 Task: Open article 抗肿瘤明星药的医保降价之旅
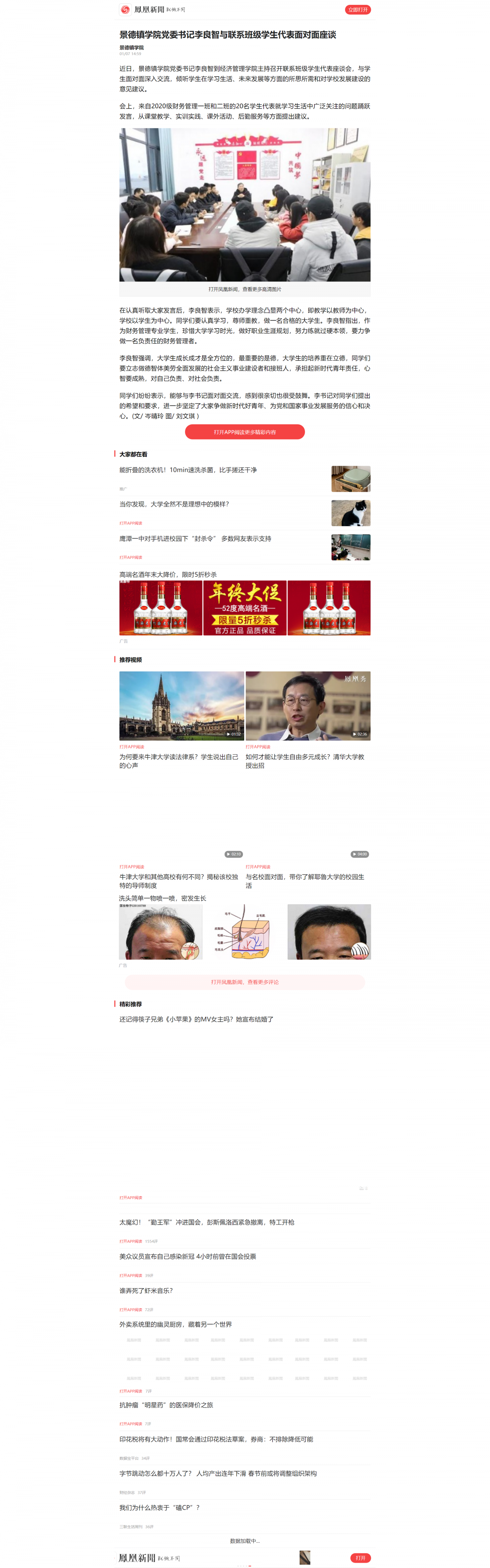pyautogui.click(x=166, y=1405)
